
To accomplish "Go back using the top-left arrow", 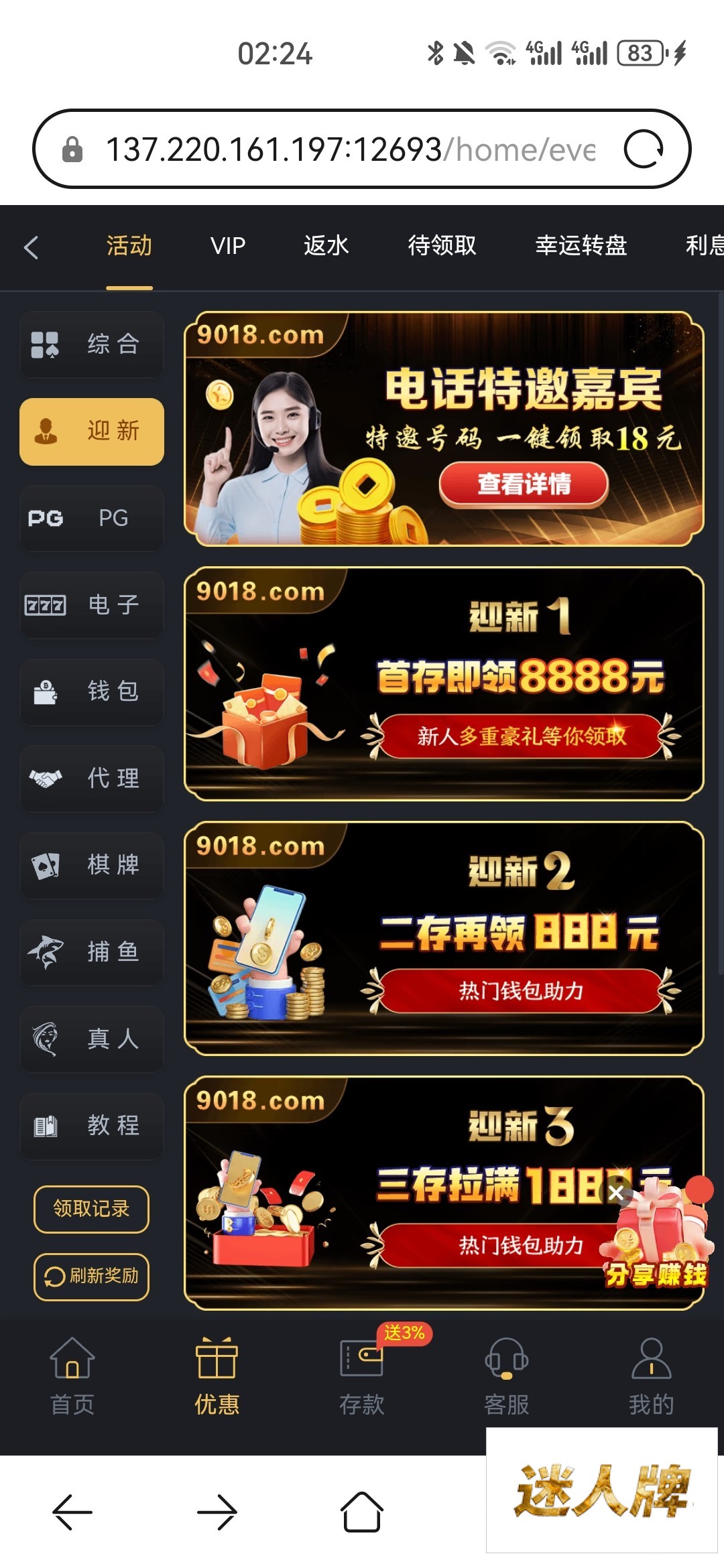I will [x=32, y=247].
